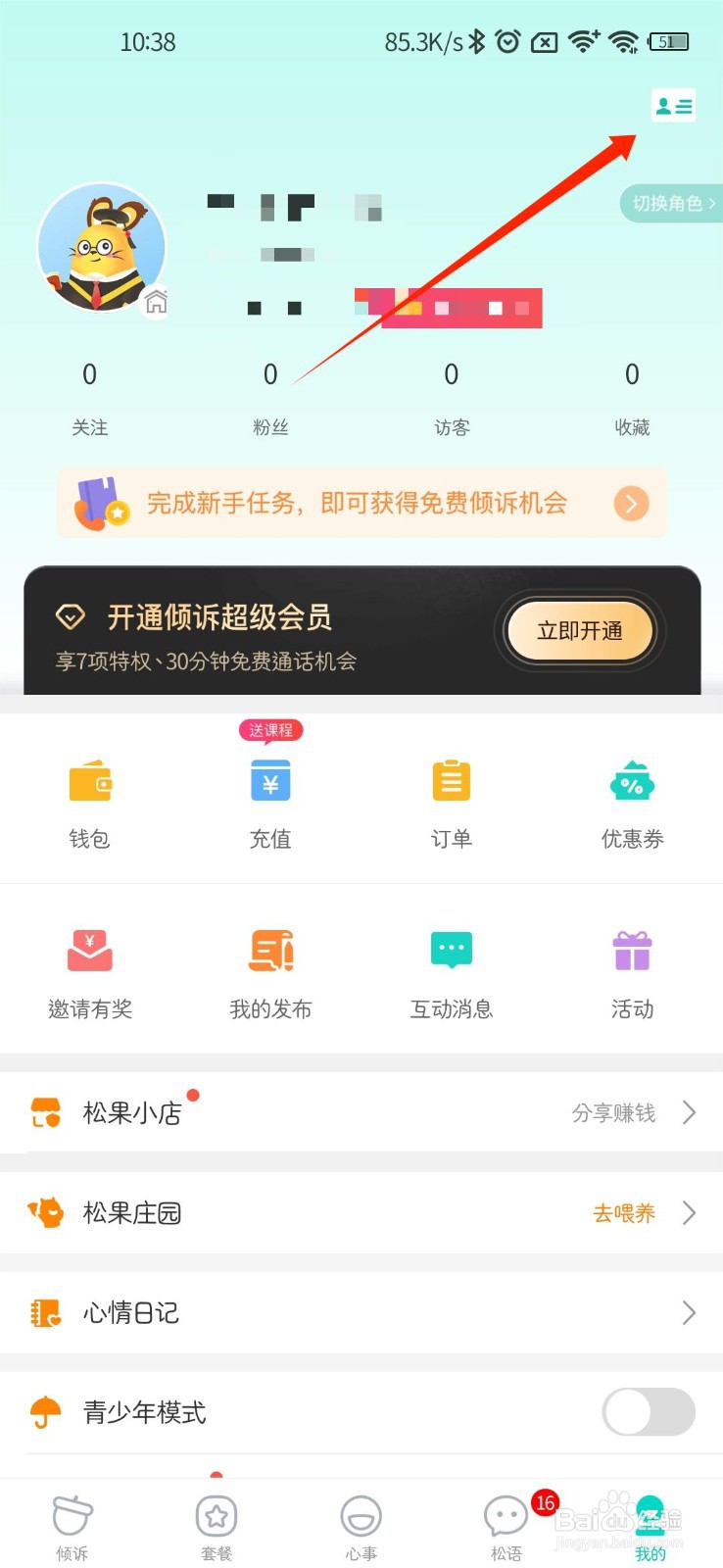Screen dimensions: 723x1568
Task: Open the profile card icon at top right
Action: pyautogui.click(x=673, y=106)
